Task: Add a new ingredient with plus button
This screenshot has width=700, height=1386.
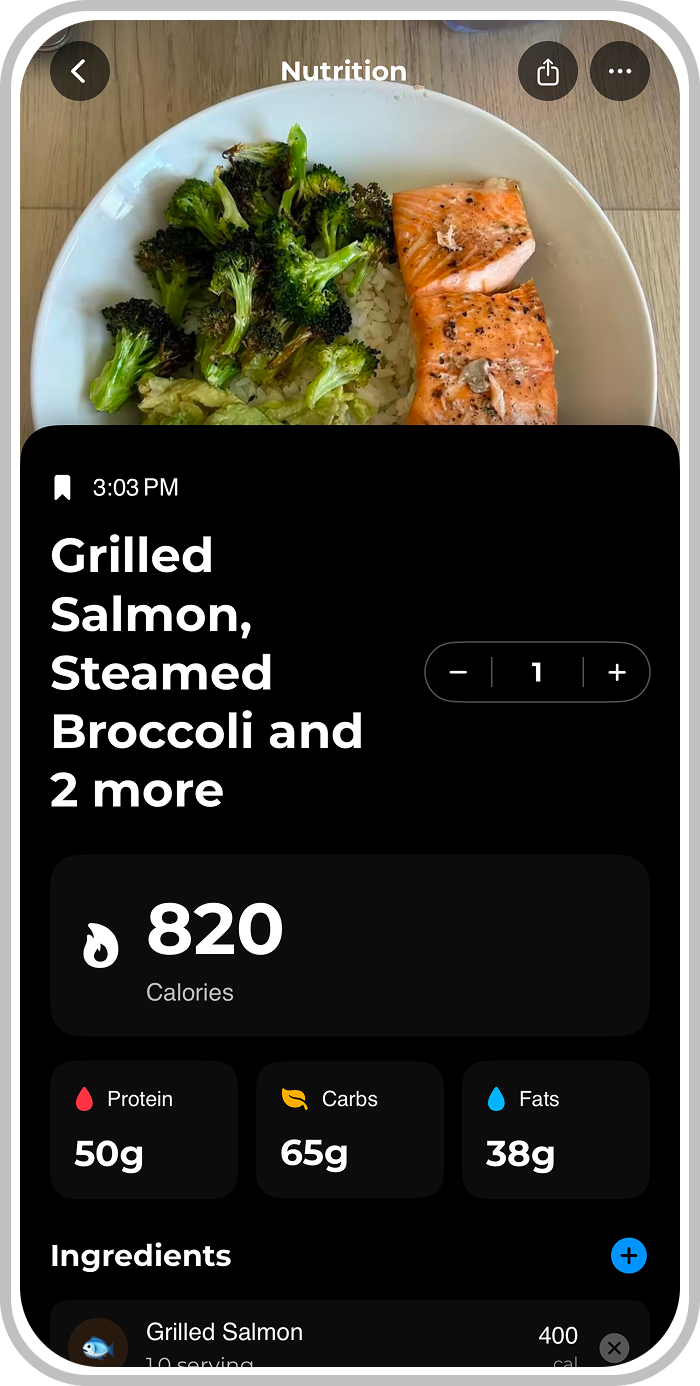Action: tap(629, 1256)
